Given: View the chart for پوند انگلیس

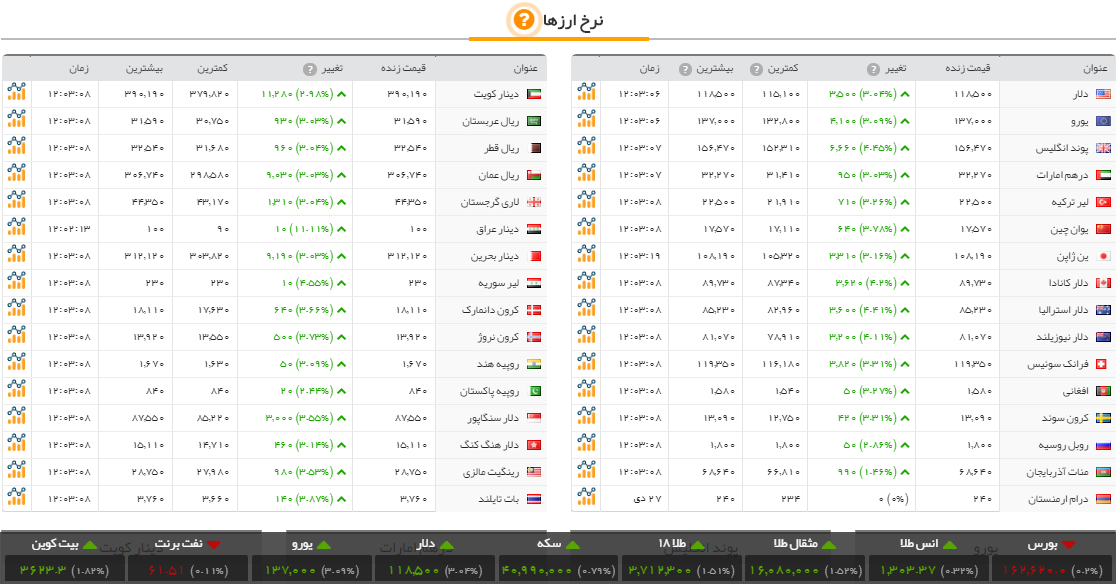Looking at the screenshot, I should 586,147.
